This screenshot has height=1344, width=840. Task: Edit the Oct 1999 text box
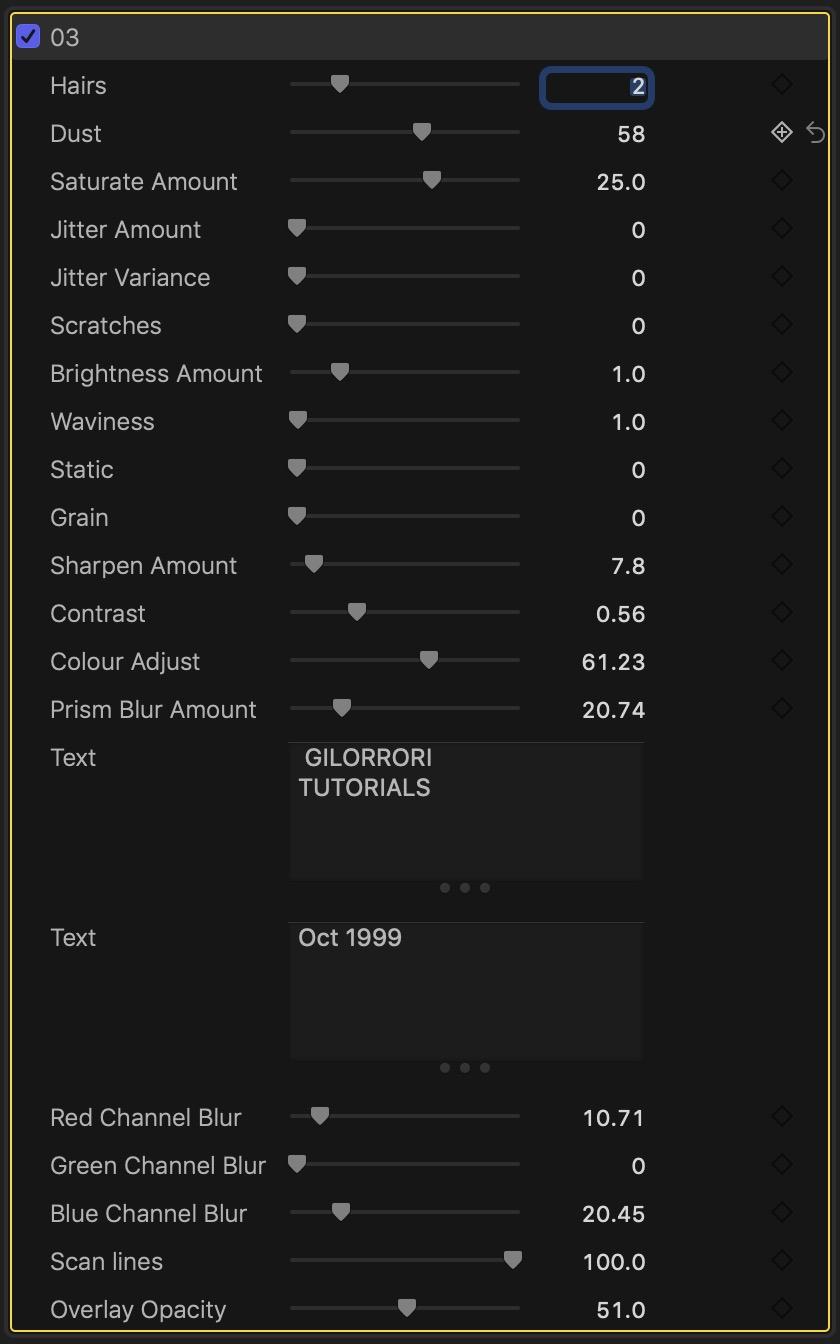pyautogui.click(x=466, y=991)
